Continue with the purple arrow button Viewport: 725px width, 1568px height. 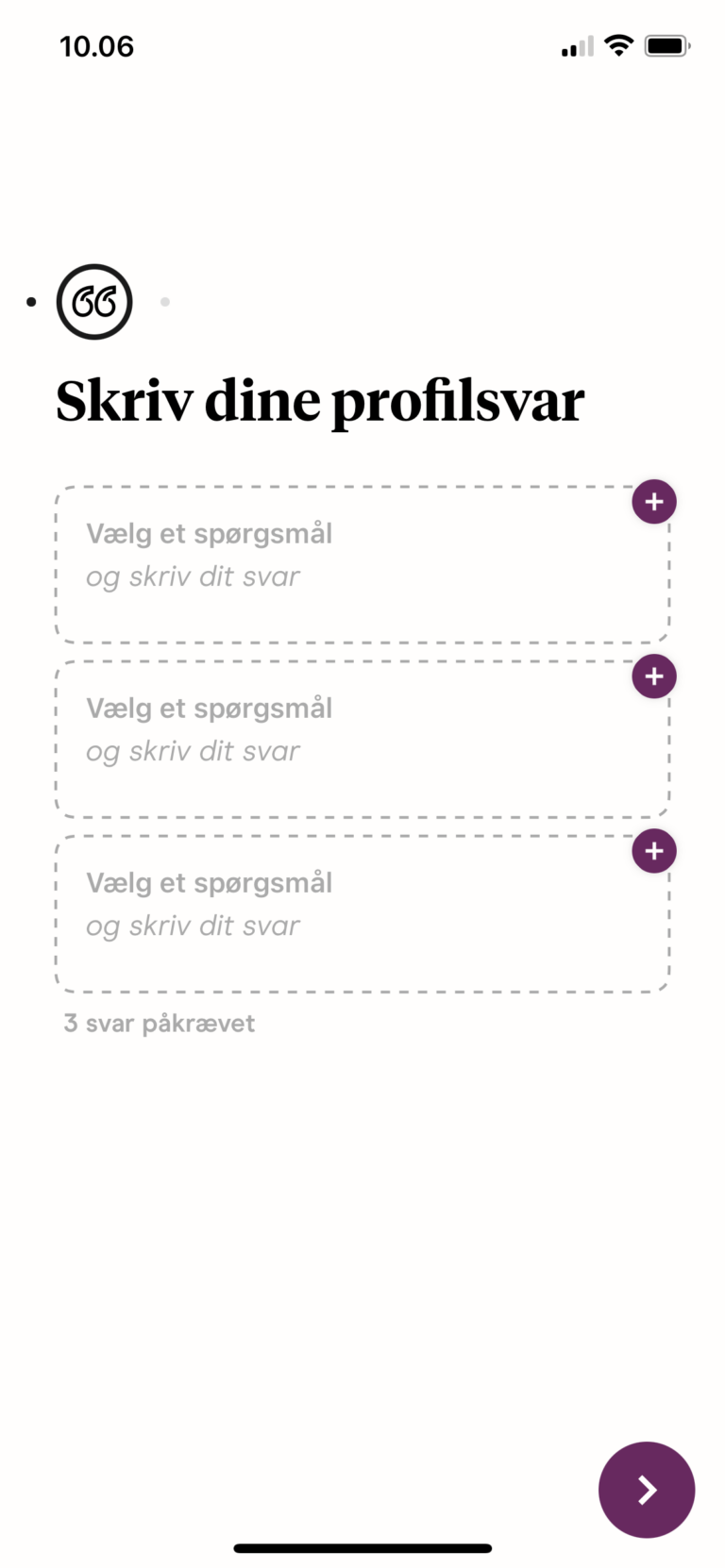(x=647, y=1490)
